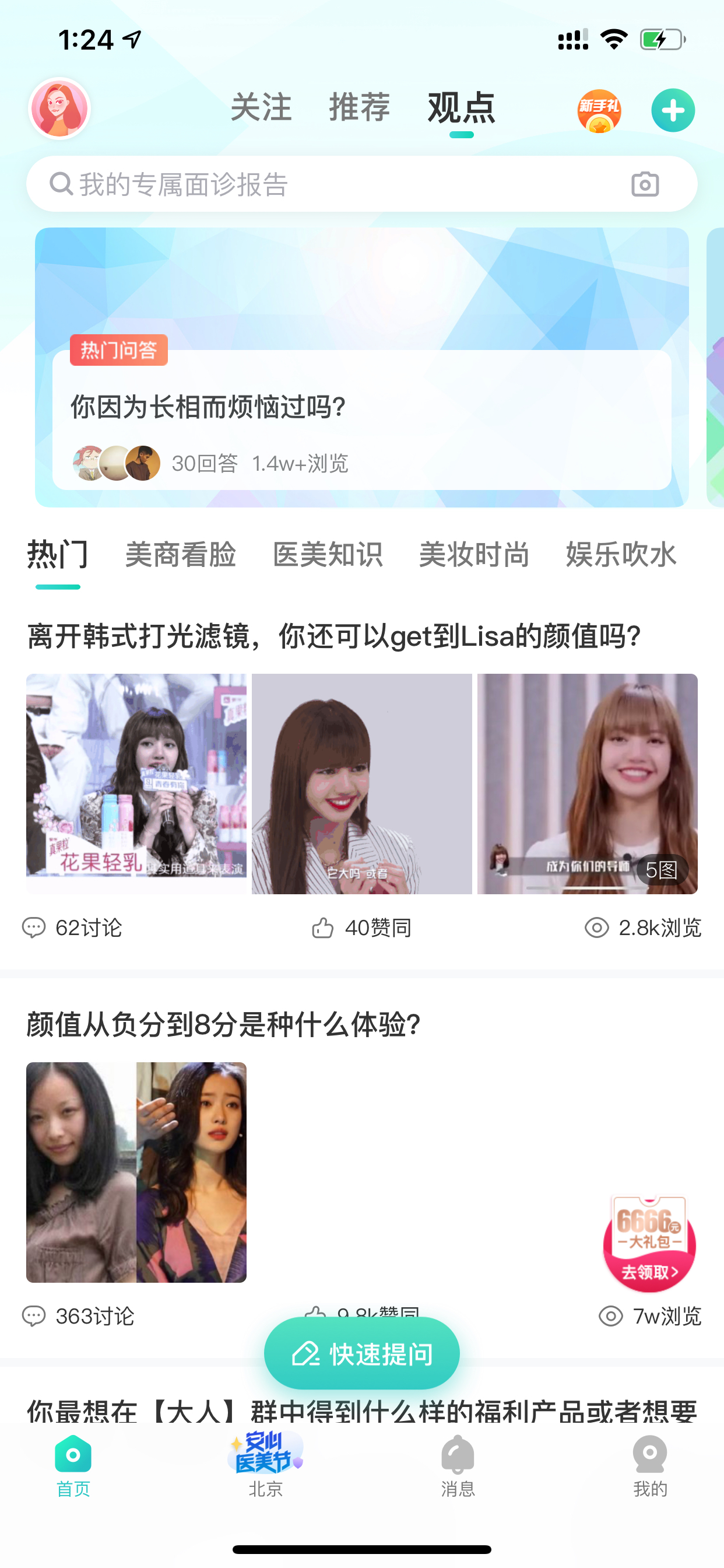The height and width of the screenshot is (1568, 724).
Task: Select the 医美知识 category tab
Action: [x=328, y=555]
